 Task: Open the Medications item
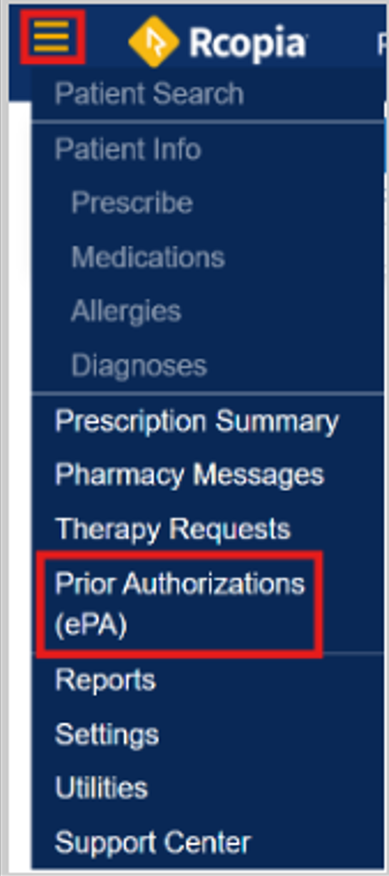pos(148,257)
